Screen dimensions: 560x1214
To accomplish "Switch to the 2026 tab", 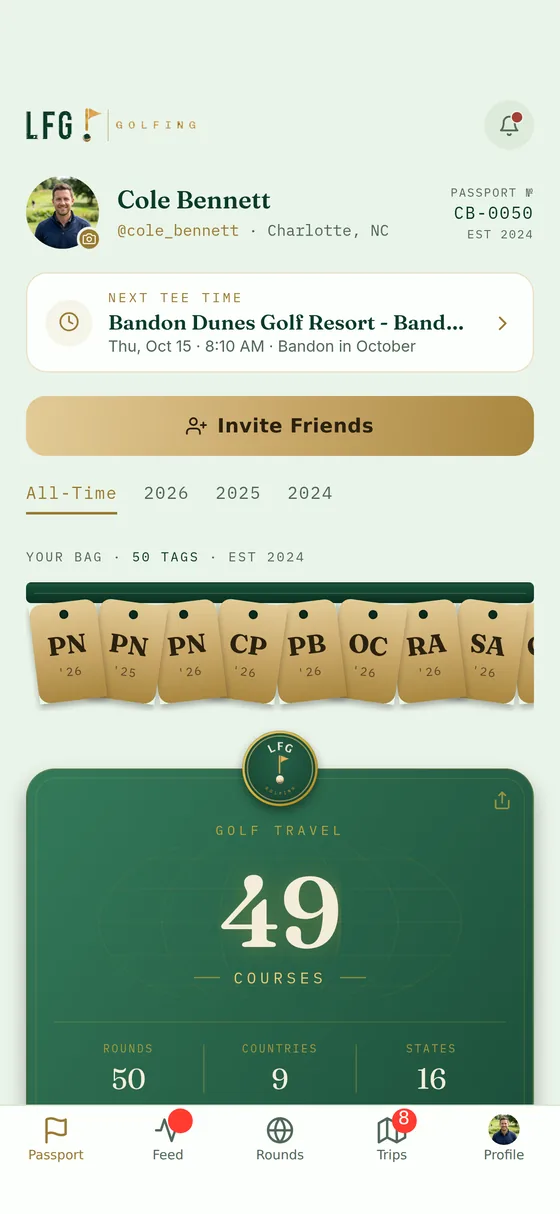I will tap(166, 493).
